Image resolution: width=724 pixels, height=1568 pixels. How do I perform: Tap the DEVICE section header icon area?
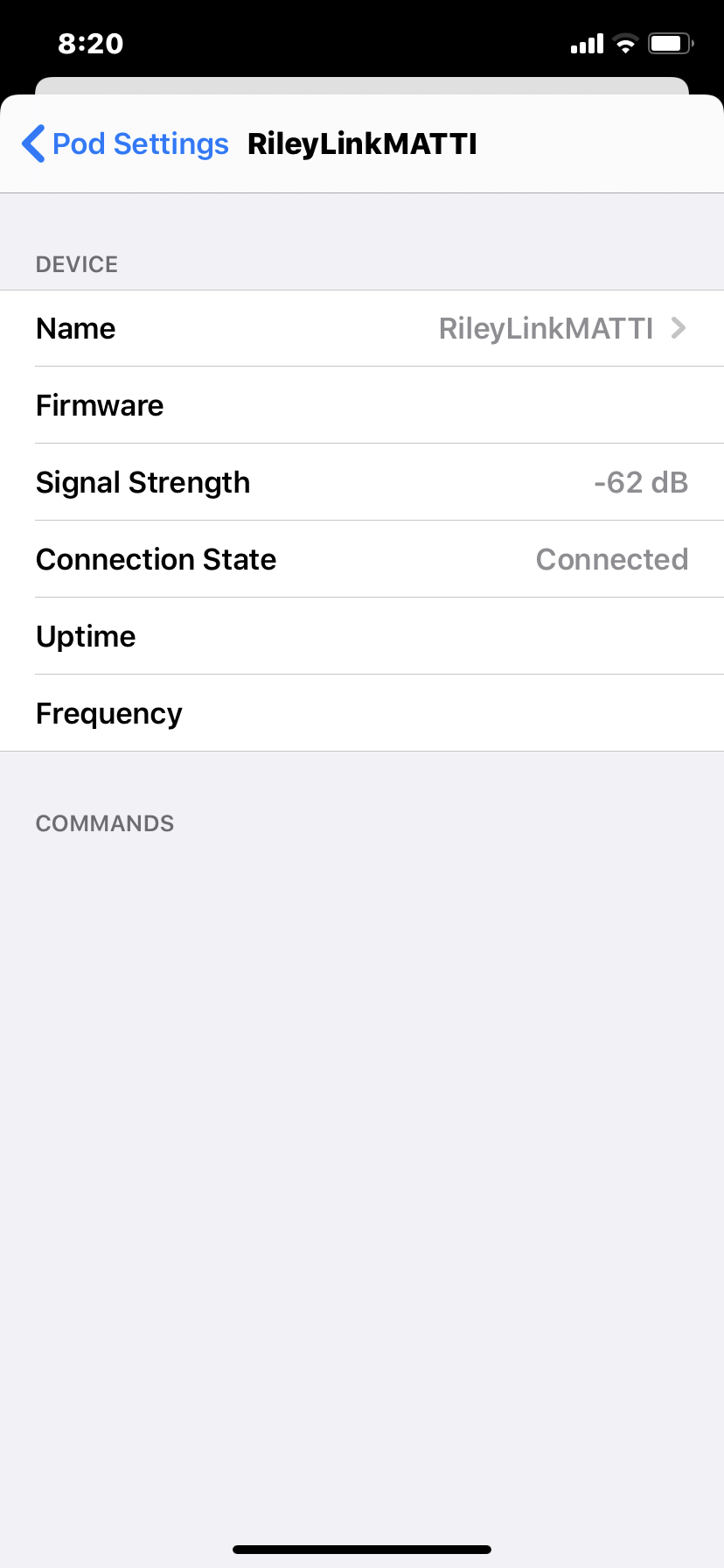tap(76, 263)
